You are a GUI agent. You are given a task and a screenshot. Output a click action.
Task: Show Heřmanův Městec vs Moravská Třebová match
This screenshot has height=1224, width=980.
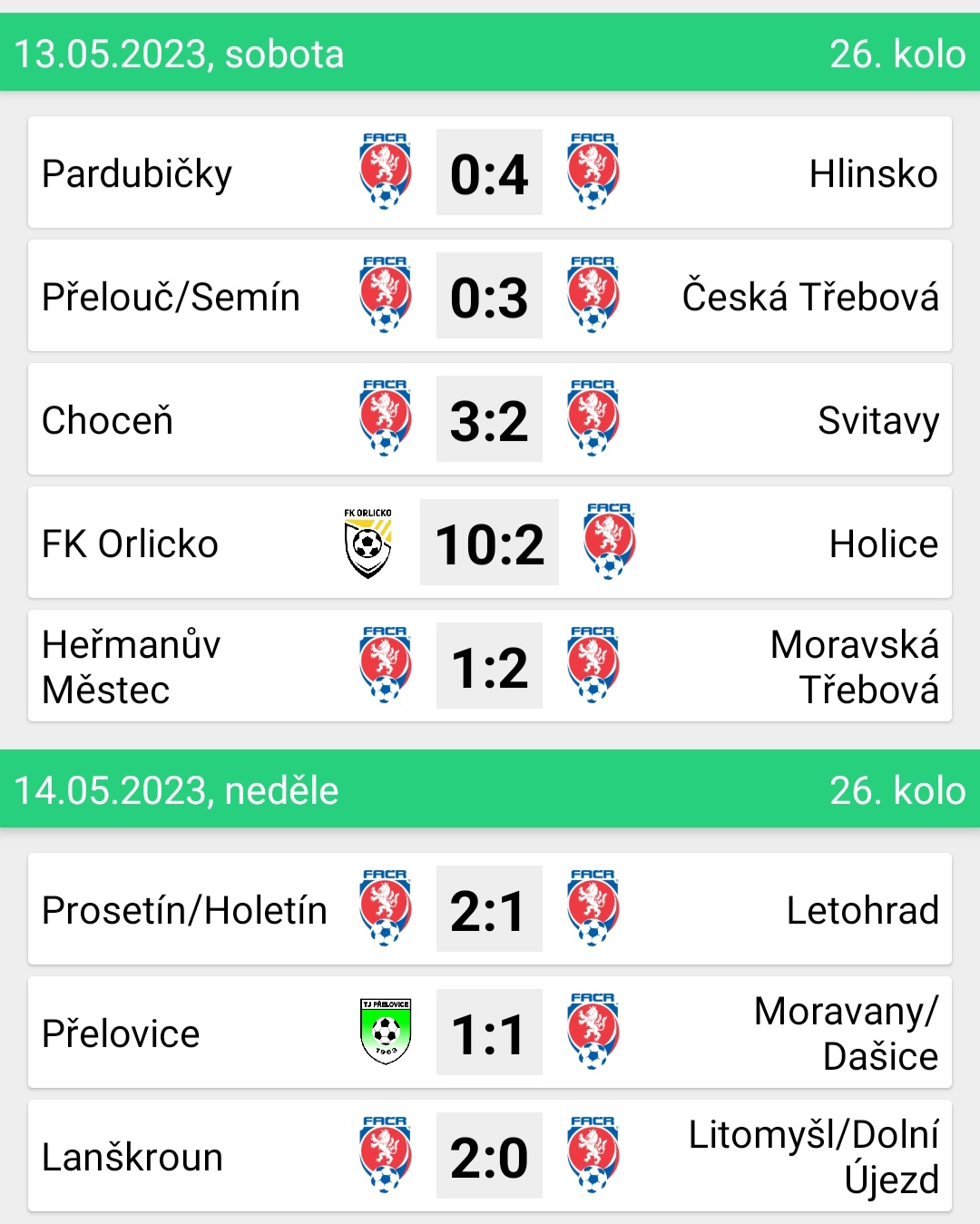[x=489, y=666]
